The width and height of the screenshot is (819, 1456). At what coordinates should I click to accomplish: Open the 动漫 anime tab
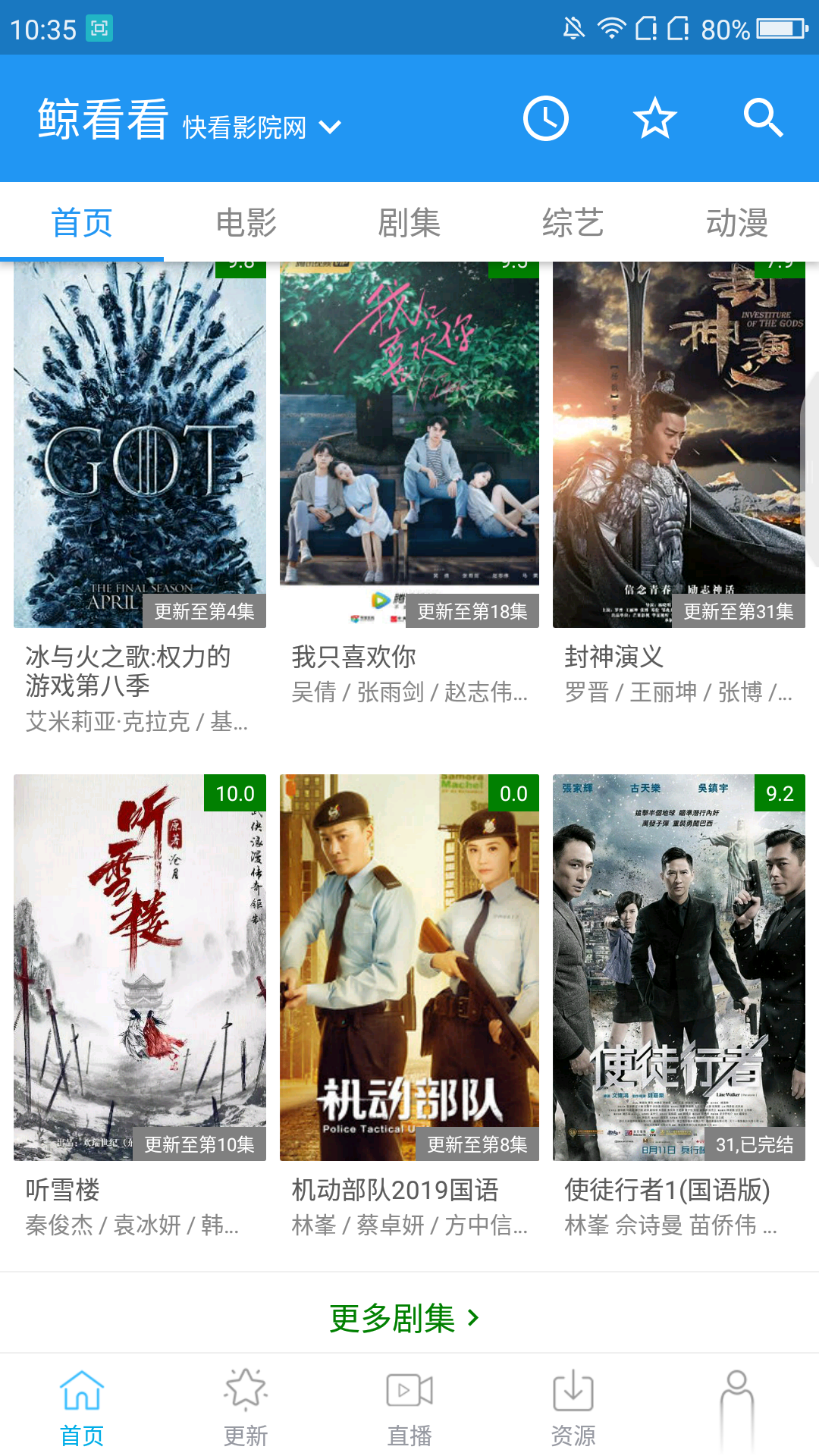(x=736, y=221)
